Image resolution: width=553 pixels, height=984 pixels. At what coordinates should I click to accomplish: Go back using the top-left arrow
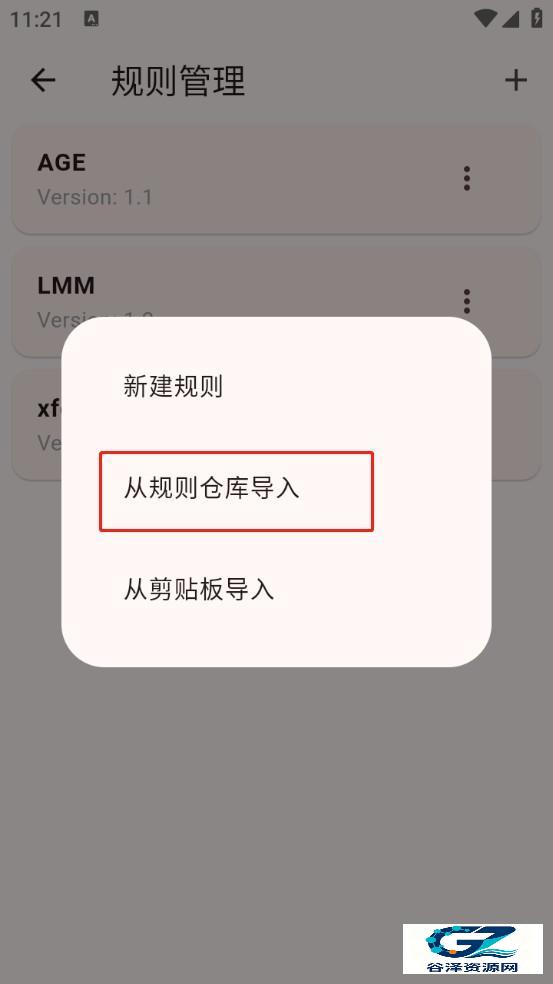click(43, 80)
